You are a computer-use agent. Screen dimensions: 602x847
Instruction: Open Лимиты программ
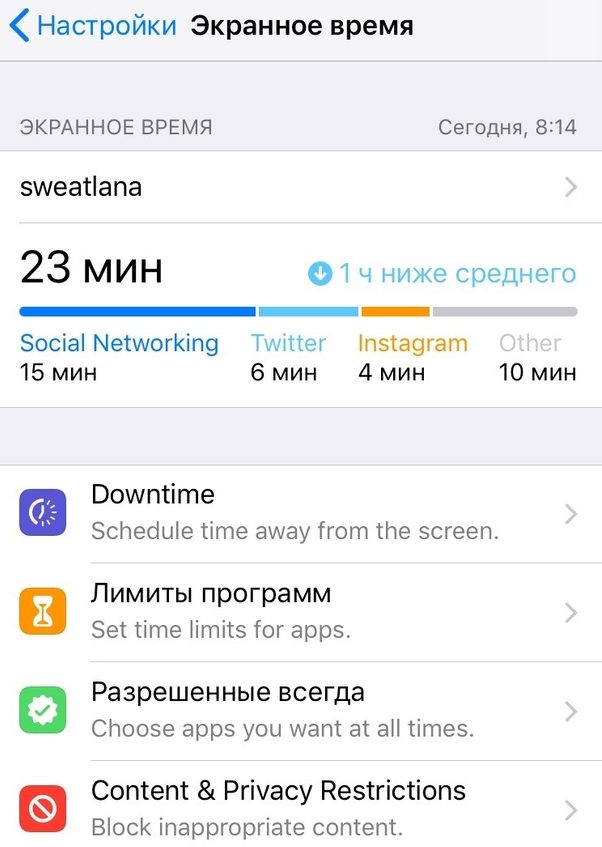click(300, 612)
